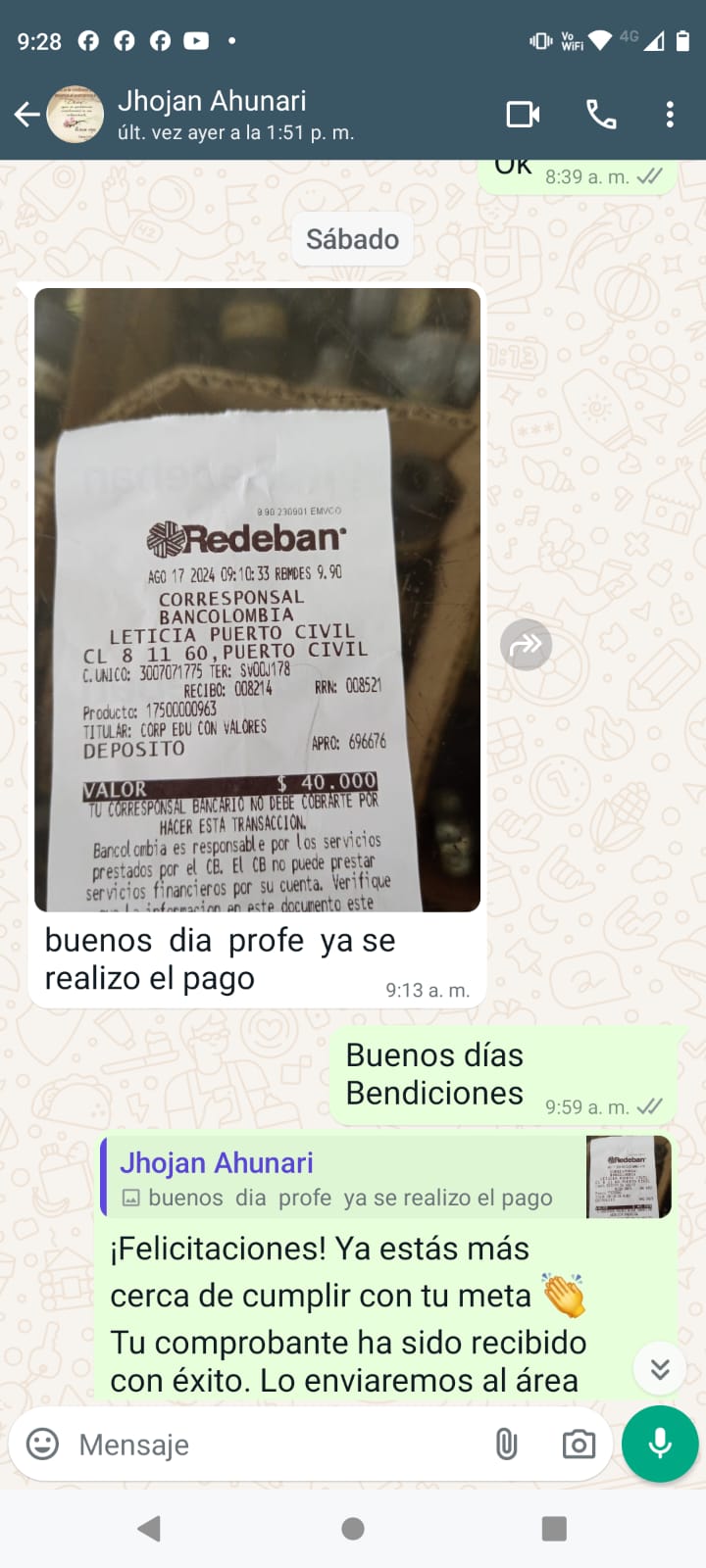Attach a file with the paperclip
706x1568 pixels.
coord(506,1445)
